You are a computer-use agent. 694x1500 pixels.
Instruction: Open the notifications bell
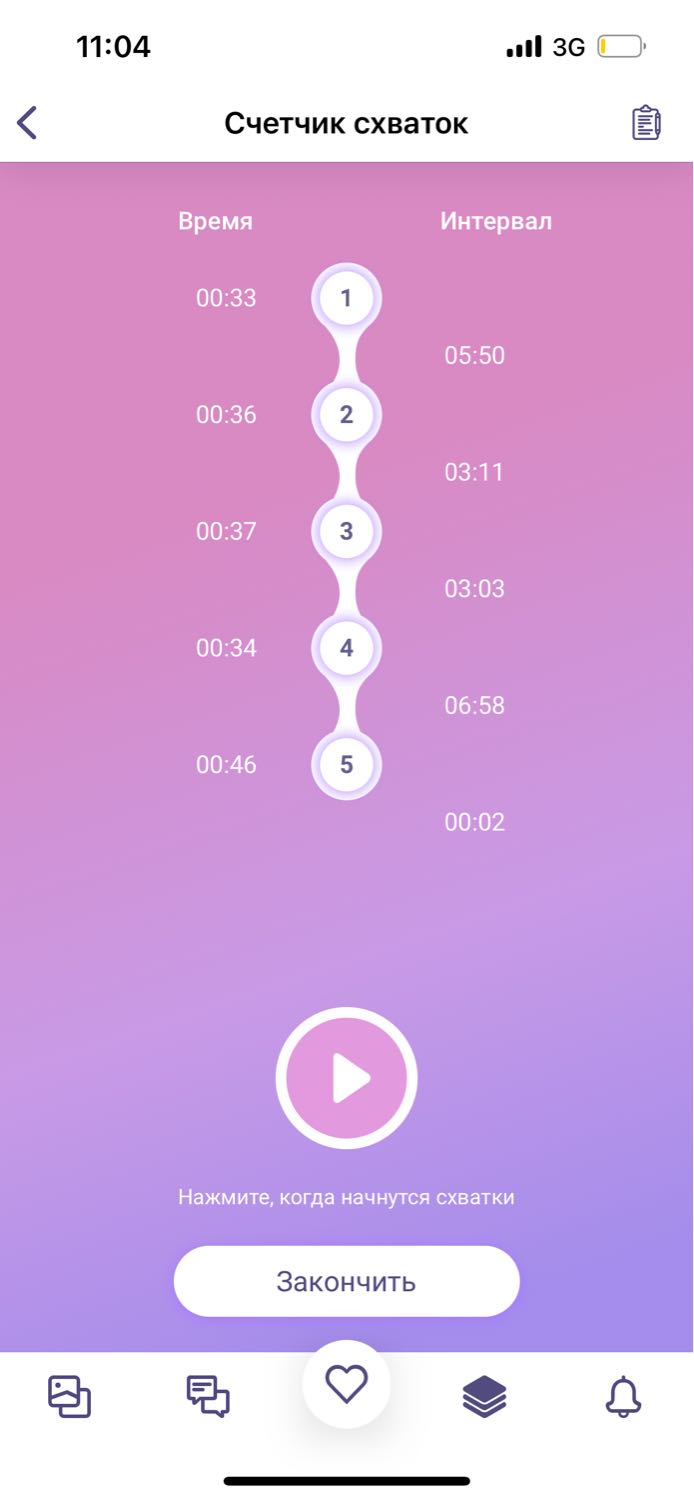623,1396
